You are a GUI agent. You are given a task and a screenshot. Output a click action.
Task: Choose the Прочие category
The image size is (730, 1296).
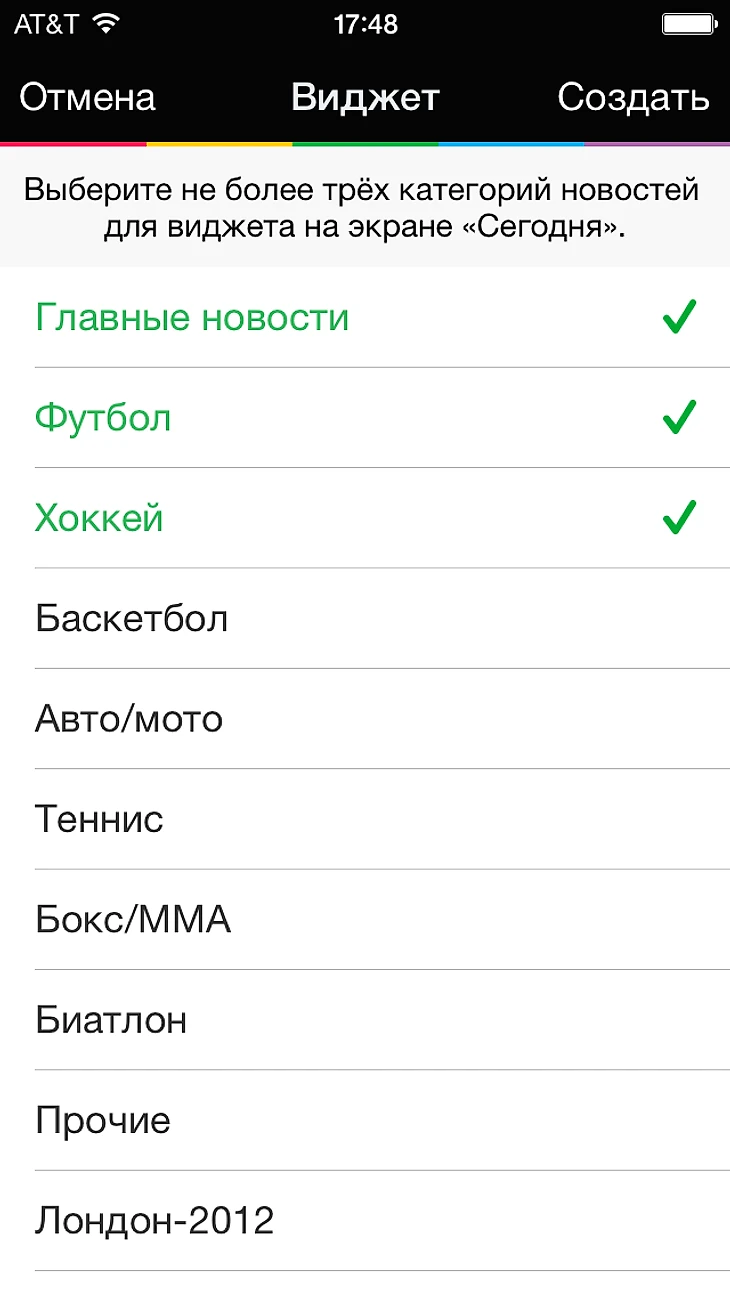coord(365,1121)
